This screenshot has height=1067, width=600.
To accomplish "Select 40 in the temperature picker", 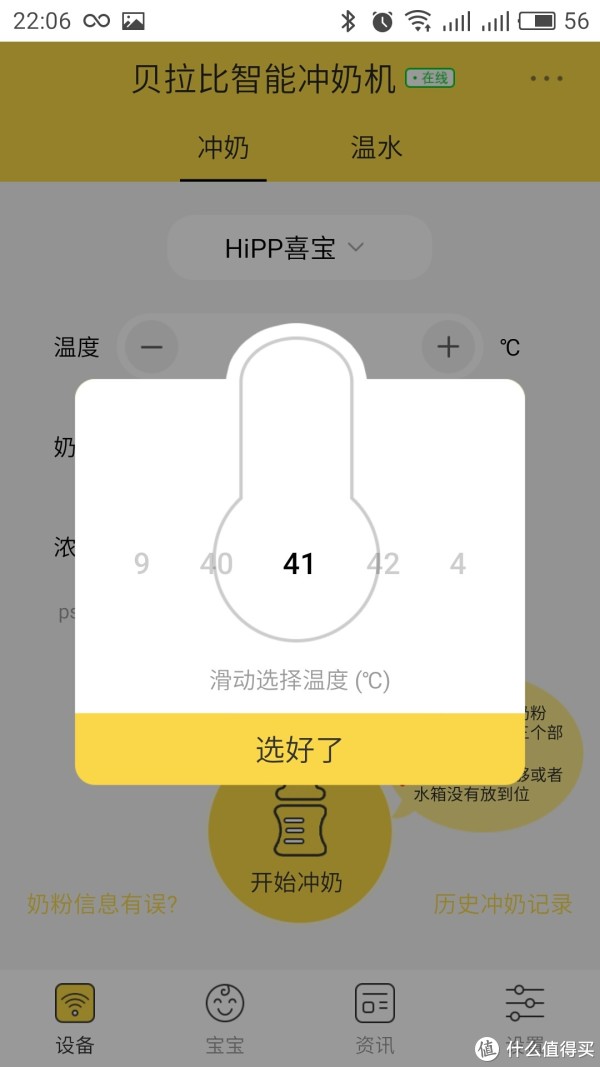I will pyautogui.click(x=216, y=563).
